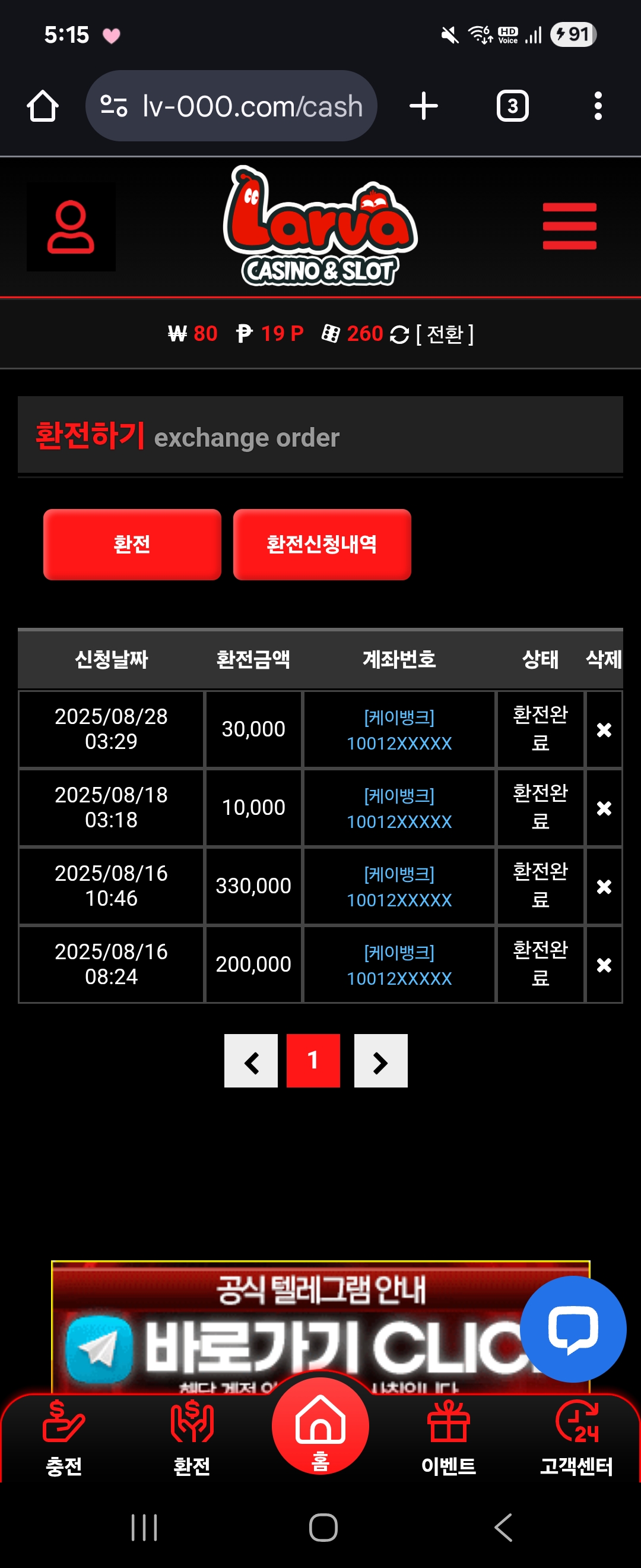Open the user profile icon
Image resolution: width=641 pixels, height=1568 pixels.
pos(71,227)
